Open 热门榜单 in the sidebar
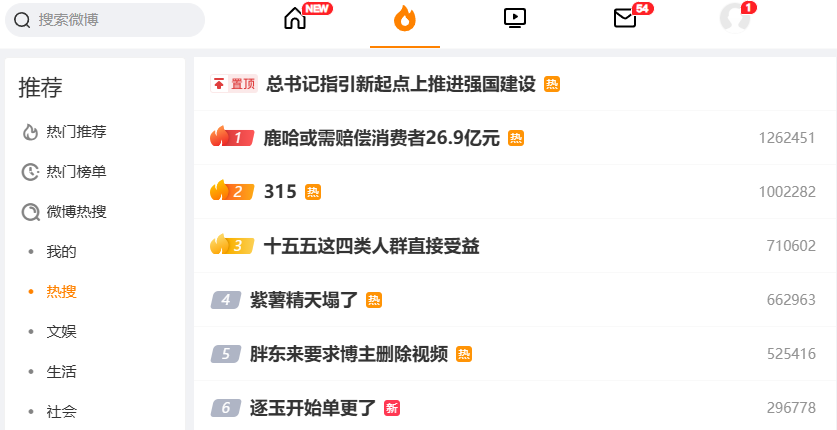 (x=76, y=172)
